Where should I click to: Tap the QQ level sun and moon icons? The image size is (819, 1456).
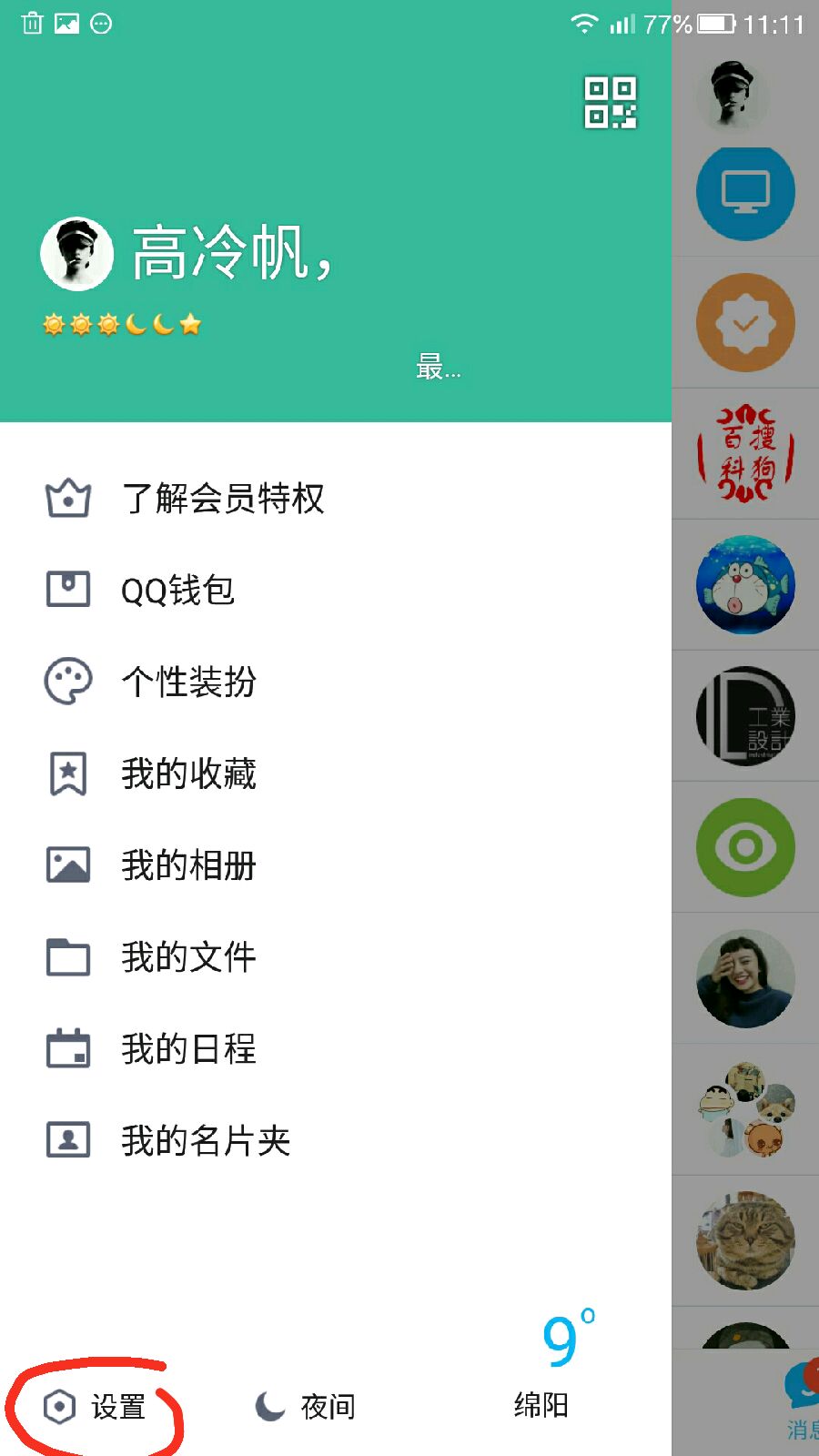(x=122, y=324)
